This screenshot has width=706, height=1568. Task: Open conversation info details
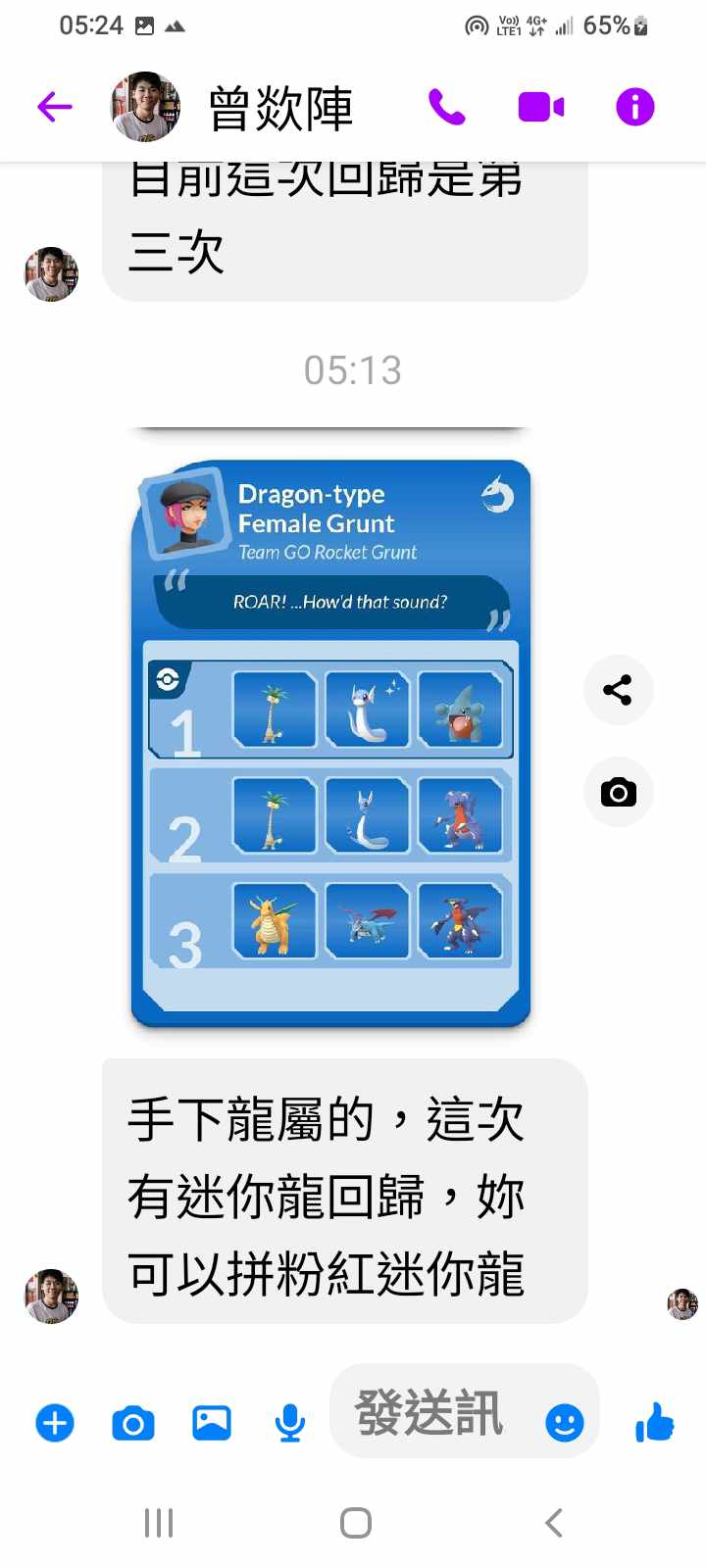(x=634, y=106)
